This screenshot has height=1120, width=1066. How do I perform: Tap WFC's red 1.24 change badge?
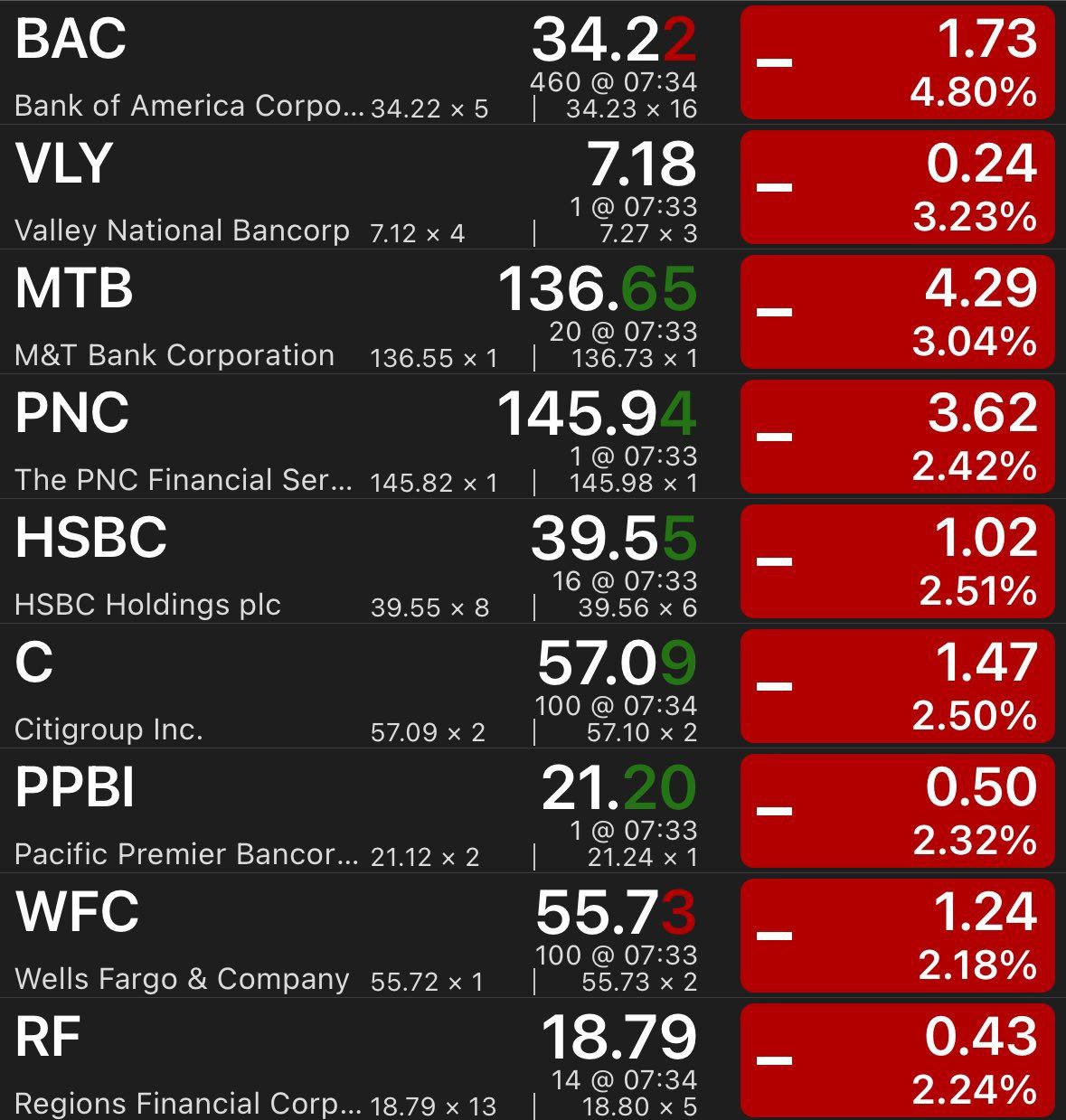point(897,936)
